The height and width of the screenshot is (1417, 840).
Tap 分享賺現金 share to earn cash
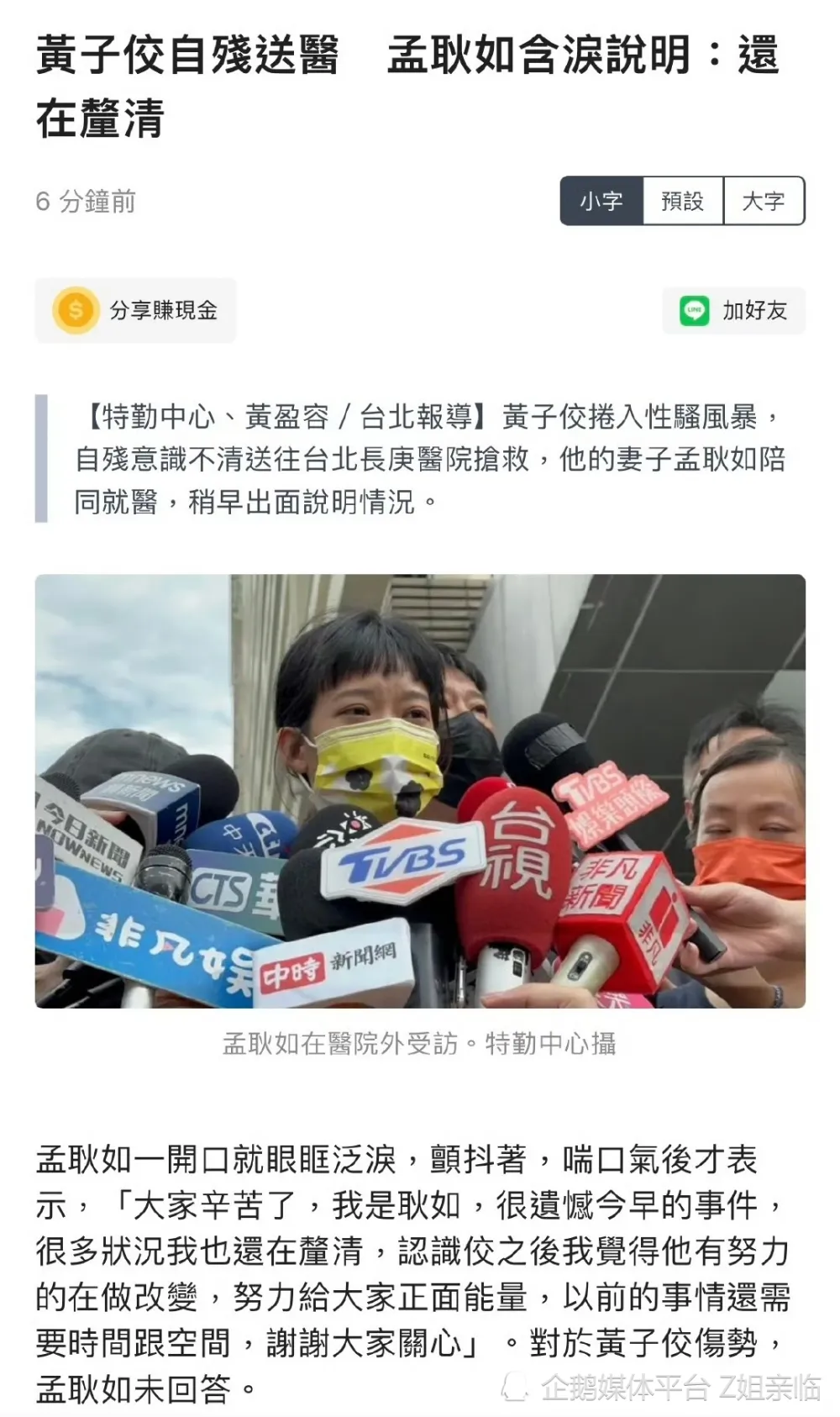tap(136, 311)
